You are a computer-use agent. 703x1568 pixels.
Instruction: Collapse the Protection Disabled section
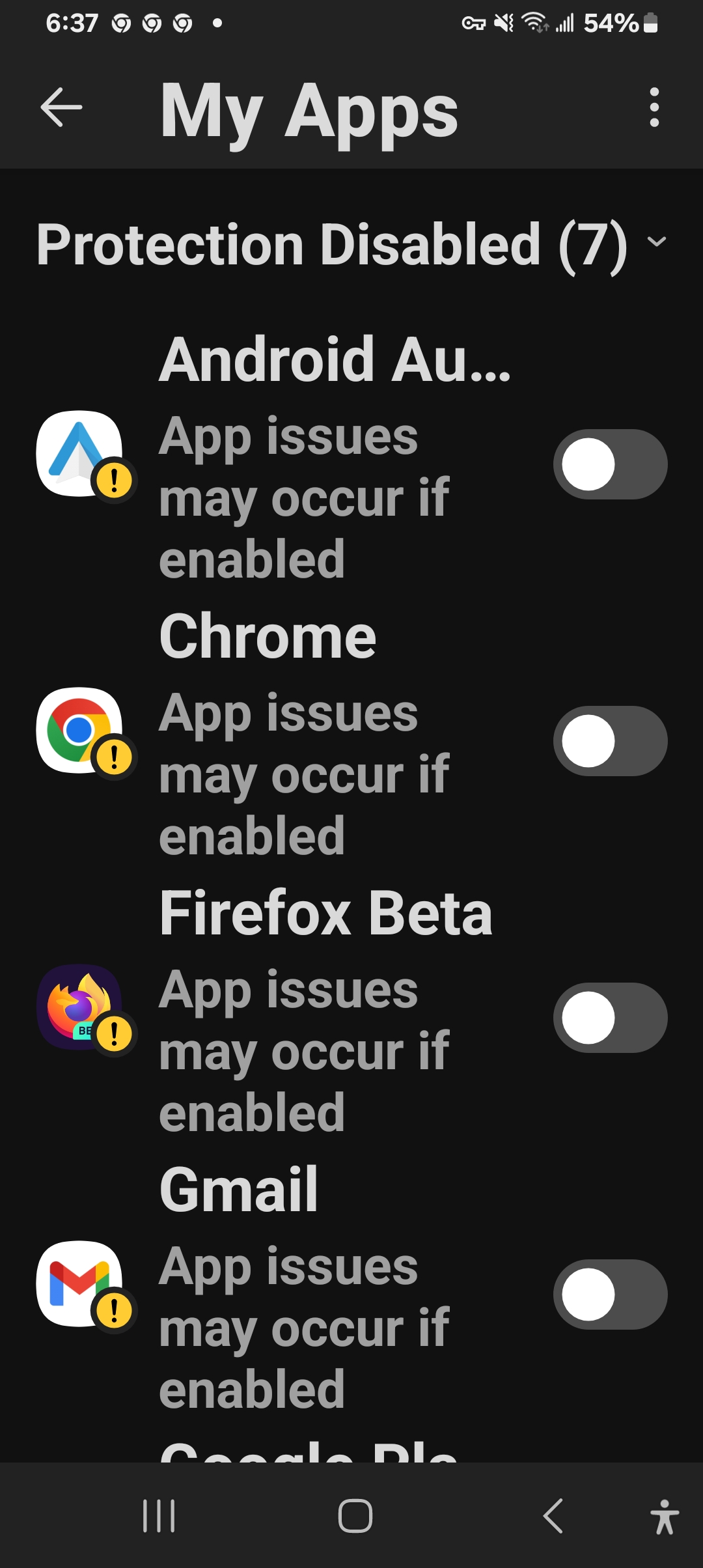pyautogui.click(x=656, y=242)
